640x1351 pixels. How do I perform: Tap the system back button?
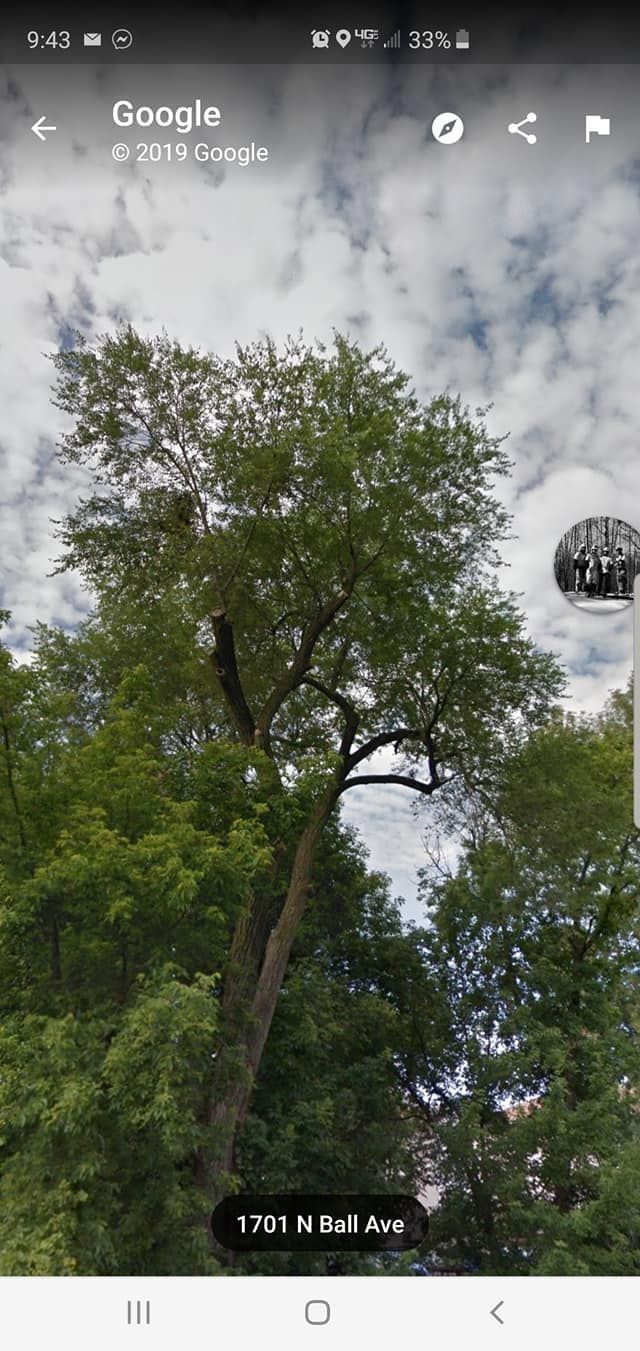click(x=497, y=1313)
